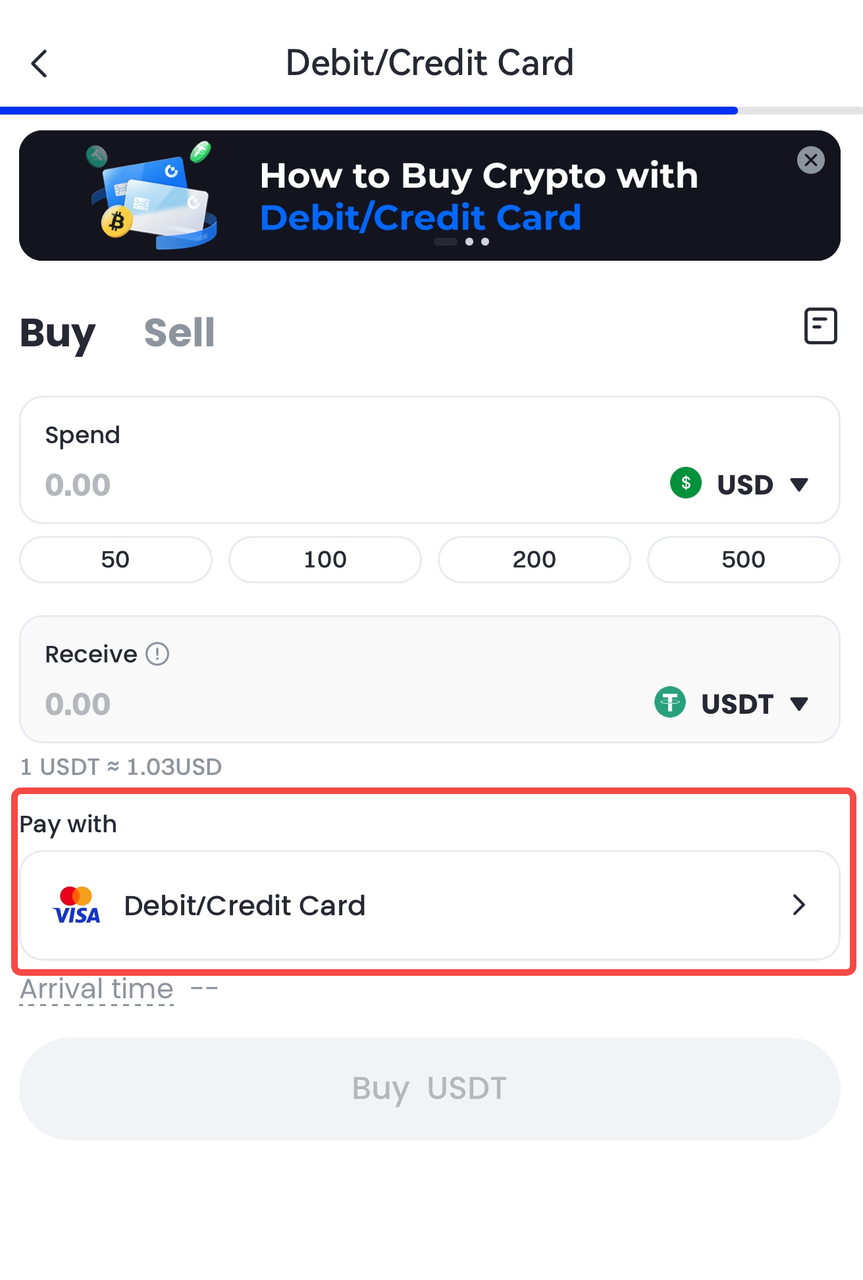Select the Buy tab
863x1280 pixels.
click(x=58, y=333)
